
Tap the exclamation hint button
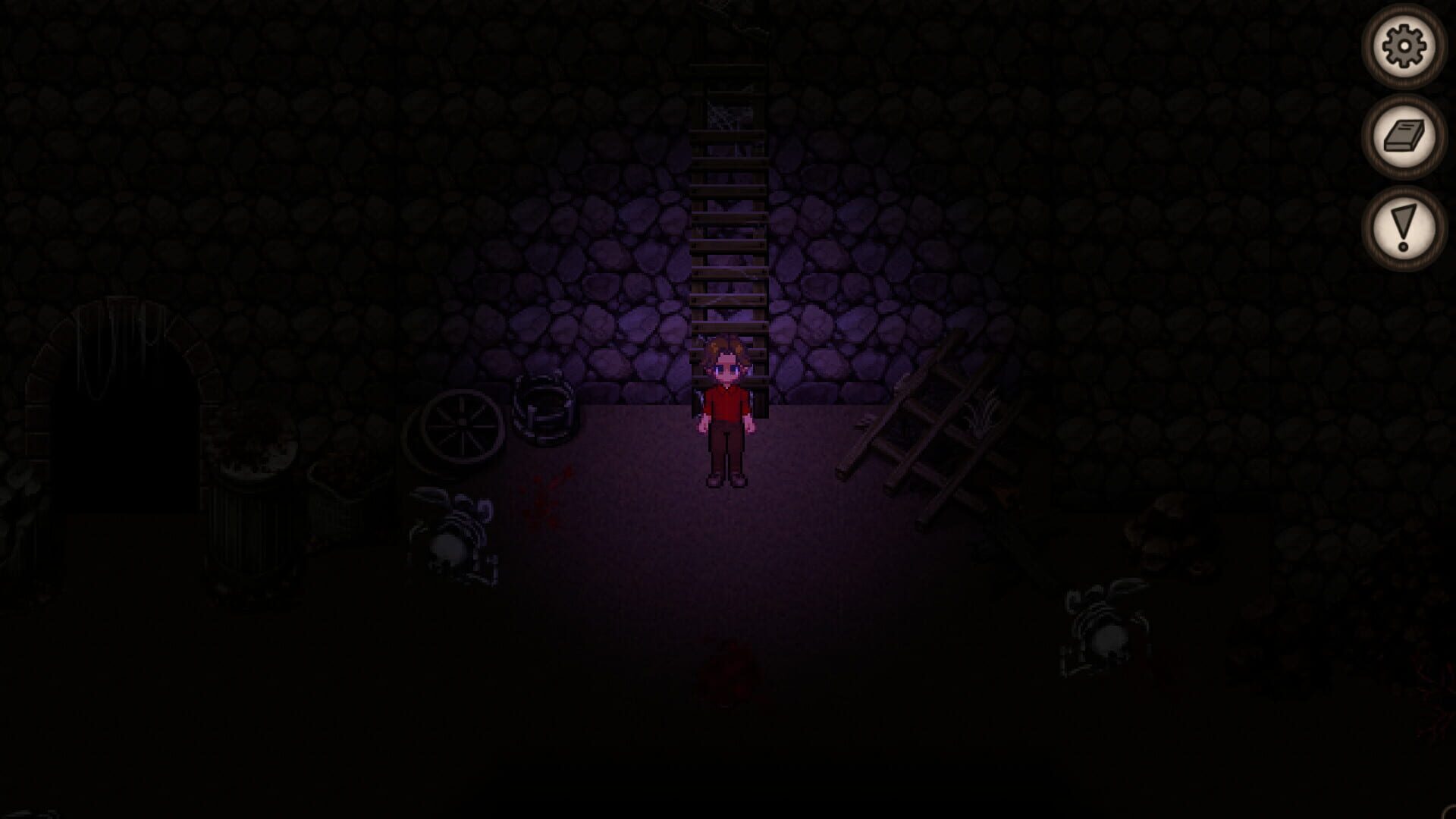pos(1404,227)
